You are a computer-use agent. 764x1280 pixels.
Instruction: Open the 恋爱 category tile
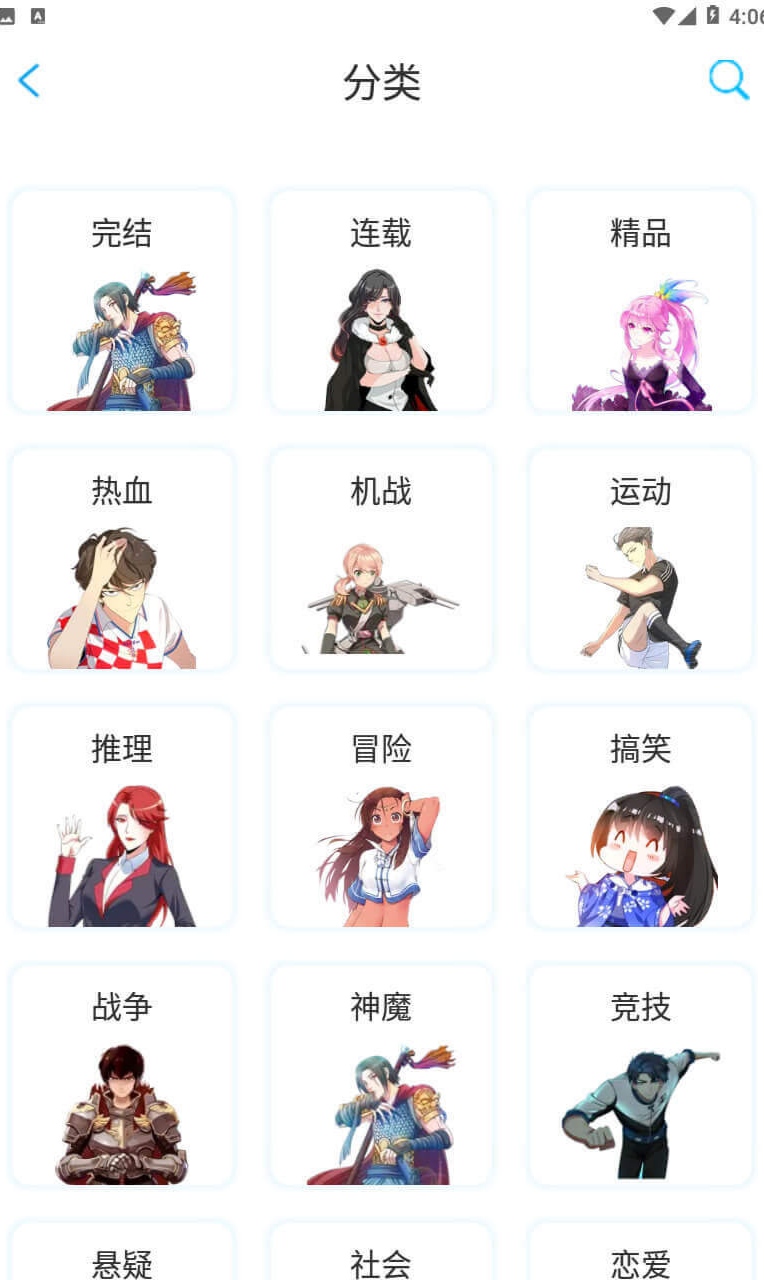click(640, 1251)
